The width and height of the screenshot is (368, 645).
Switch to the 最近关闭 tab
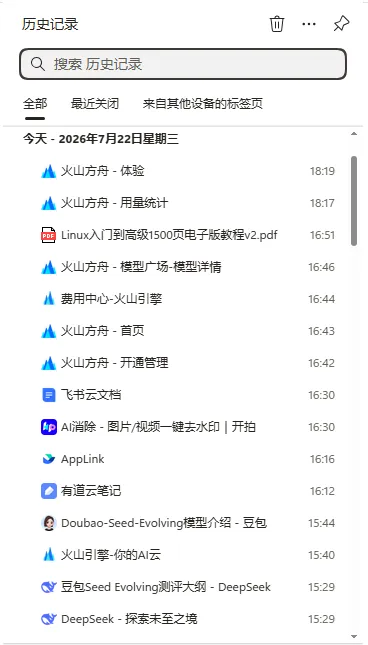(95, 103)
